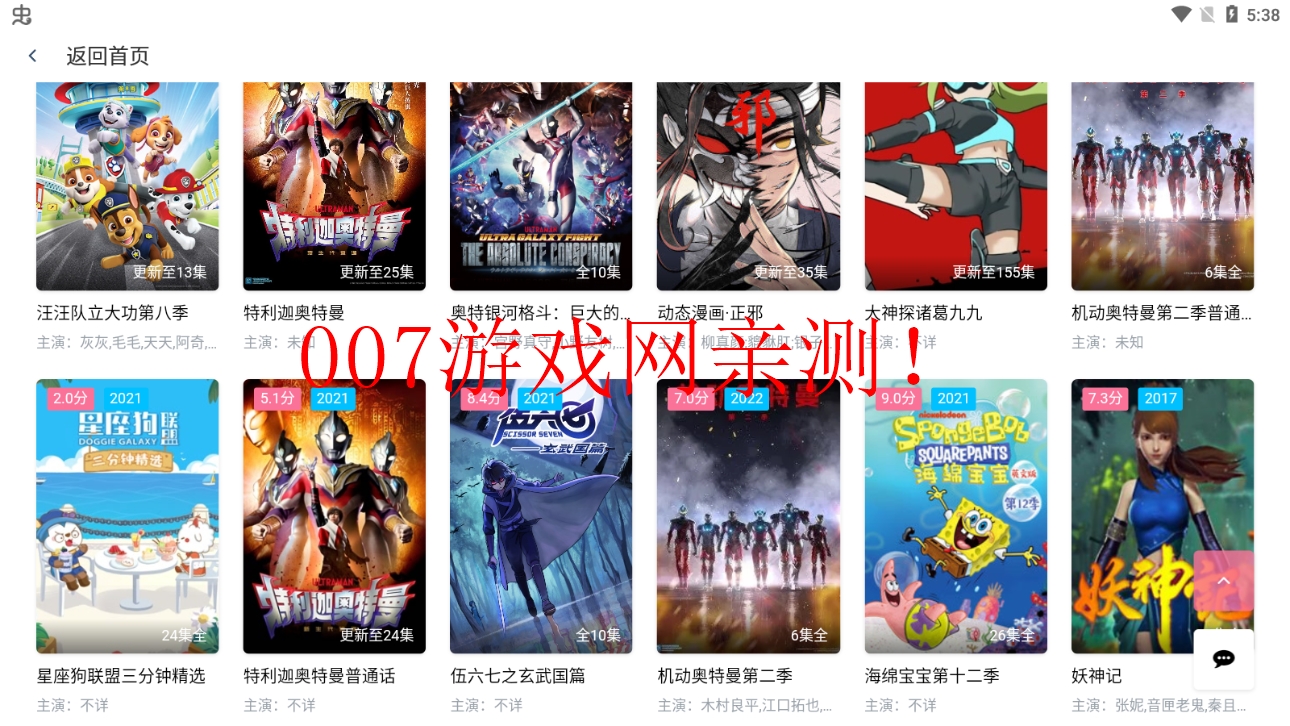Open 机动奥特曼第二季普通话

click(1162, 186)
